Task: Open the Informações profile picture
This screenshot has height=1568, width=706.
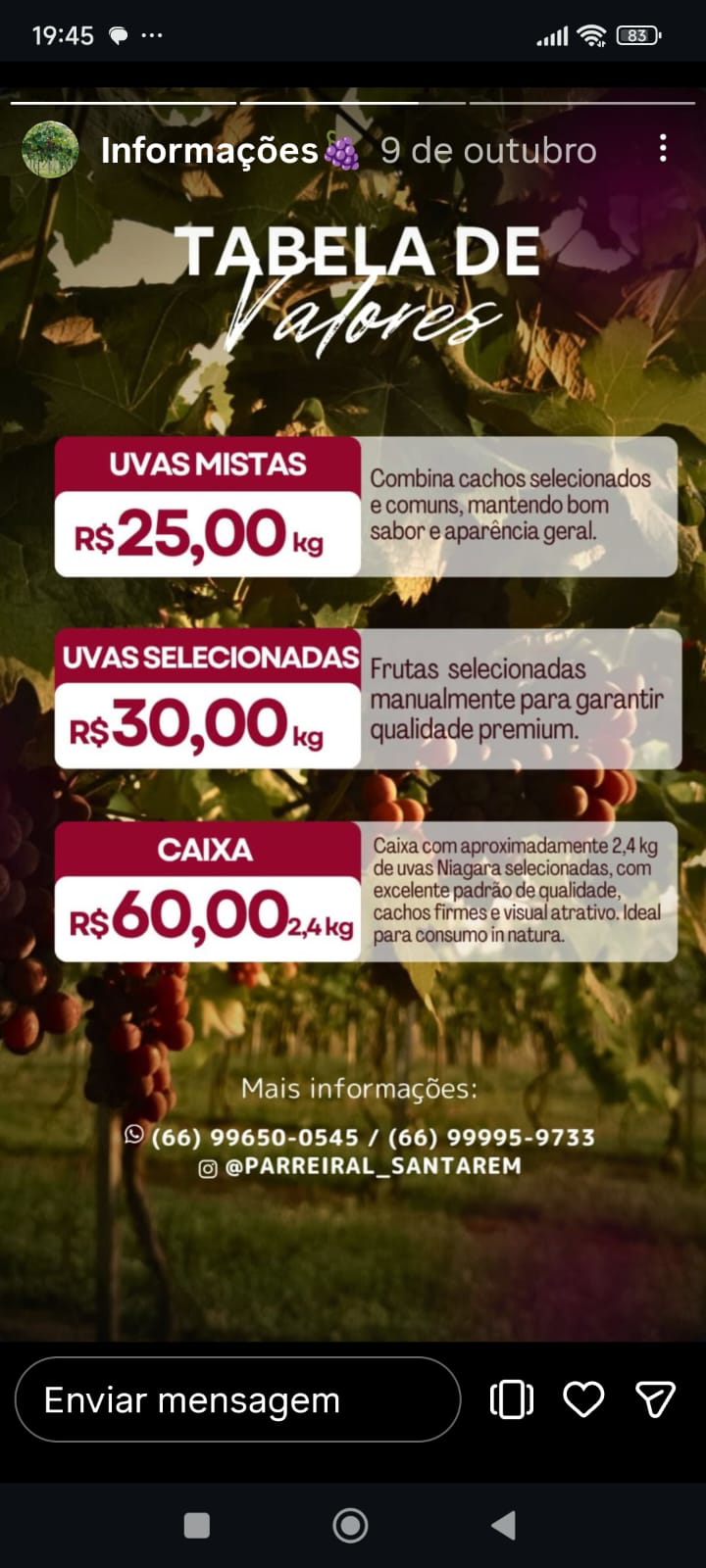Action: tap(50, 150)
